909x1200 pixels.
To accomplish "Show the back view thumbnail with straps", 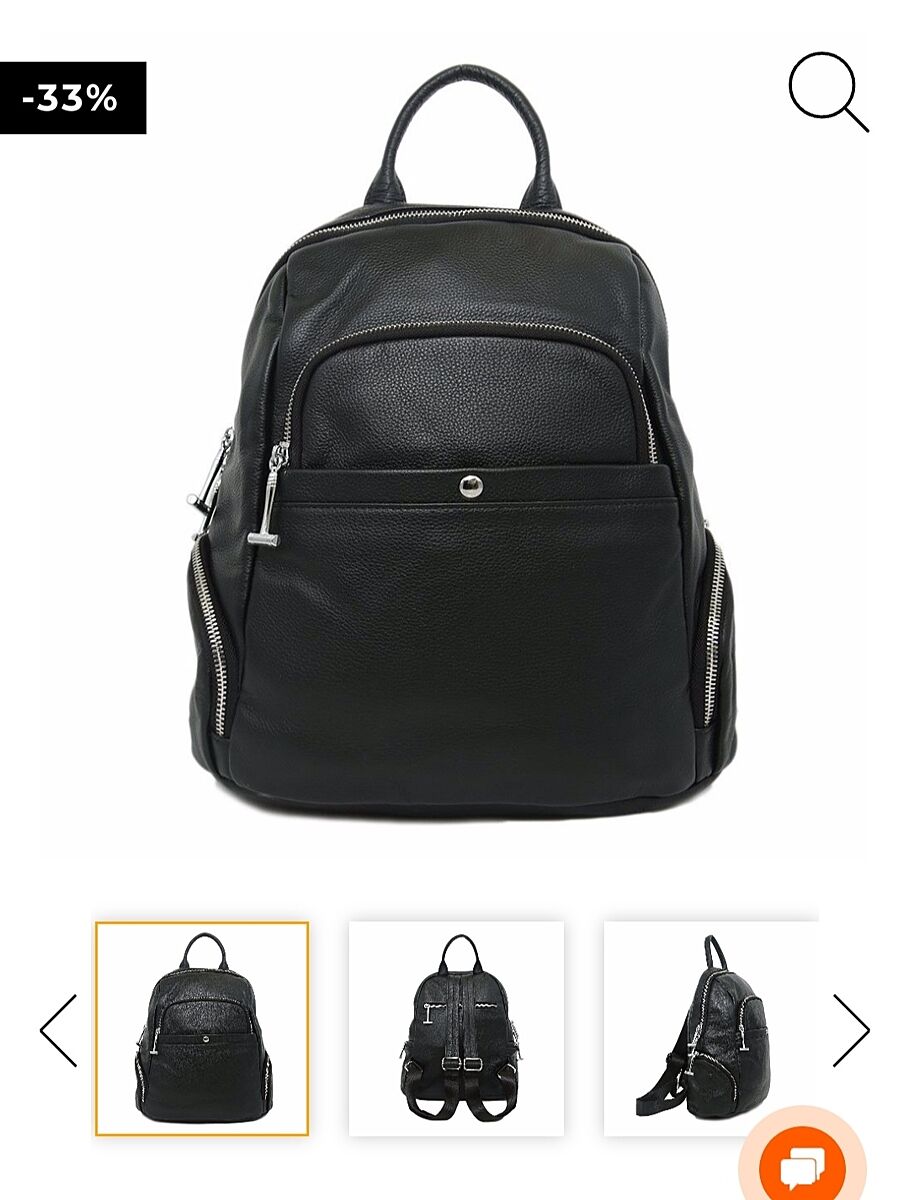I will 456,1029.
